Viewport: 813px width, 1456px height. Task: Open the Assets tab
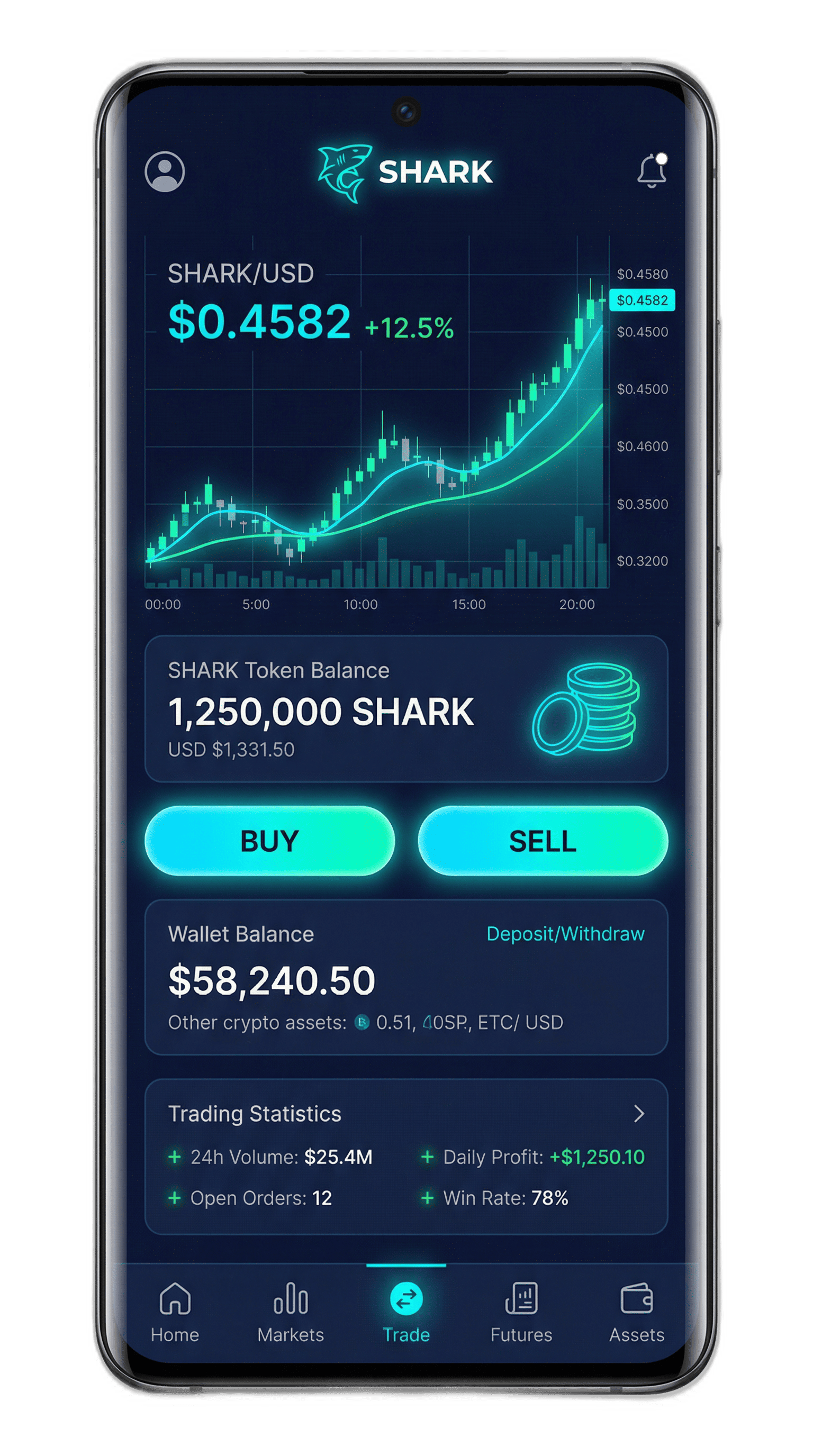point(637,1313)
